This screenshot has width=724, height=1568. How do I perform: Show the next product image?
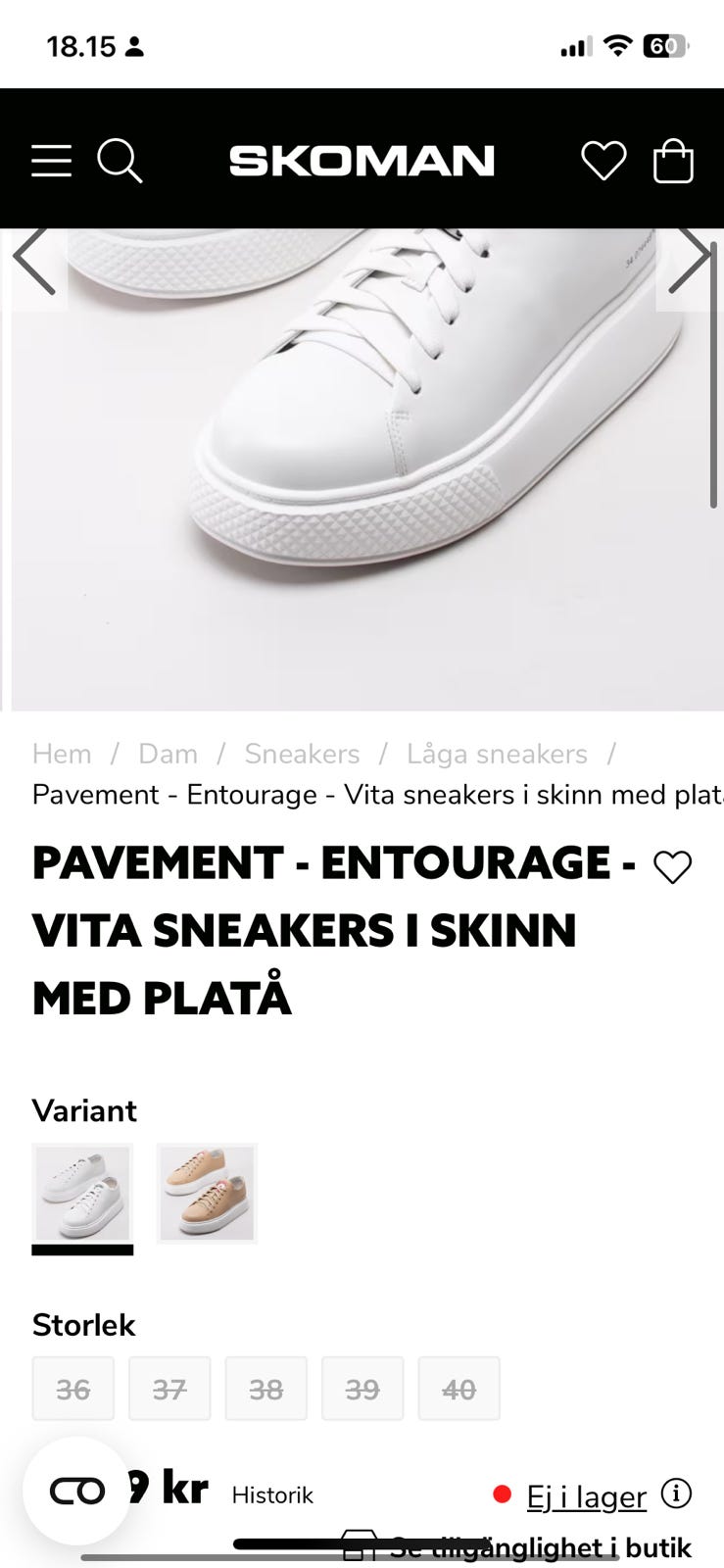690,261
